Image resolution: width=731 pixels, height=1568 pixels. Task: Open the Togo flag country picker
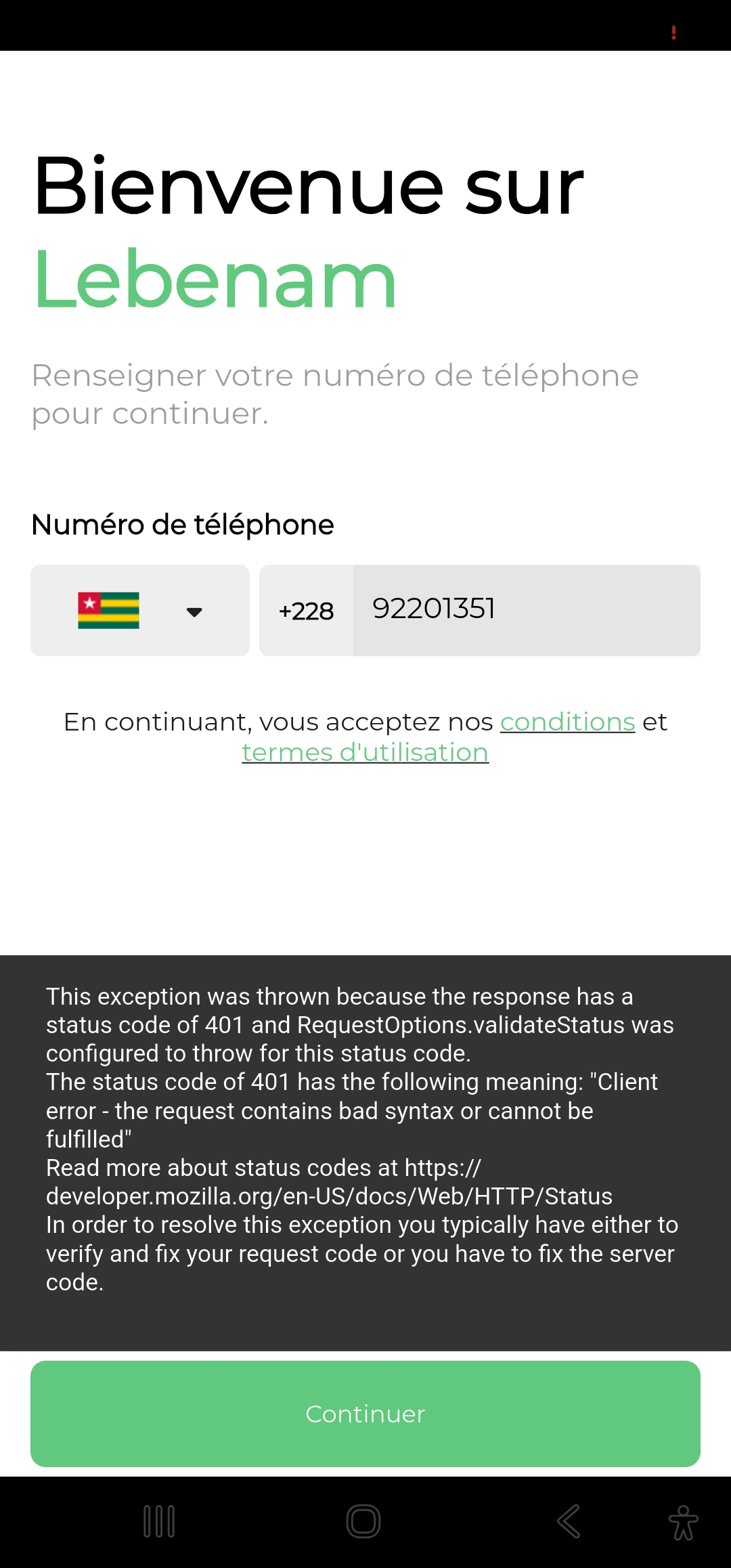[139, 611]
